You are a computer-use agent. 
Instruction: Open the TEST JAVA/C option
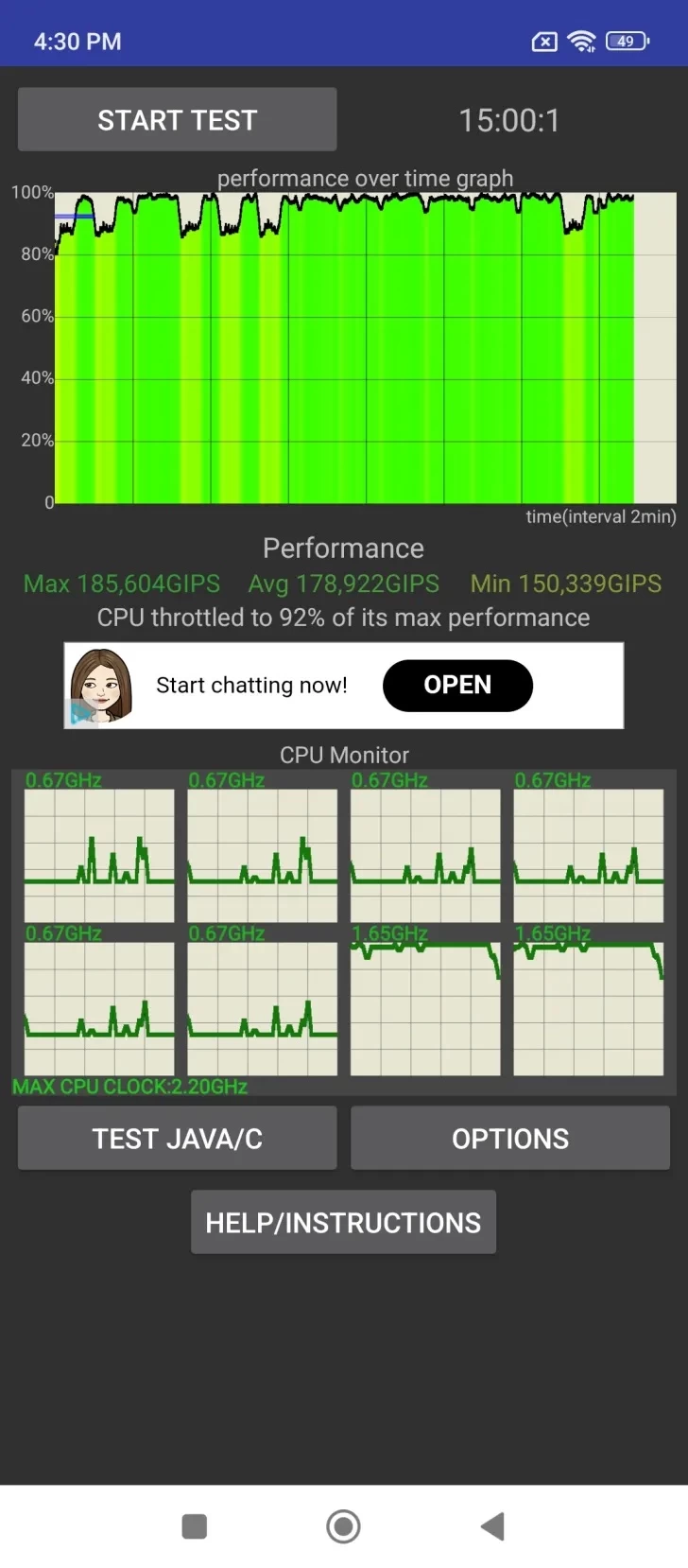(x=177, y=1138)
